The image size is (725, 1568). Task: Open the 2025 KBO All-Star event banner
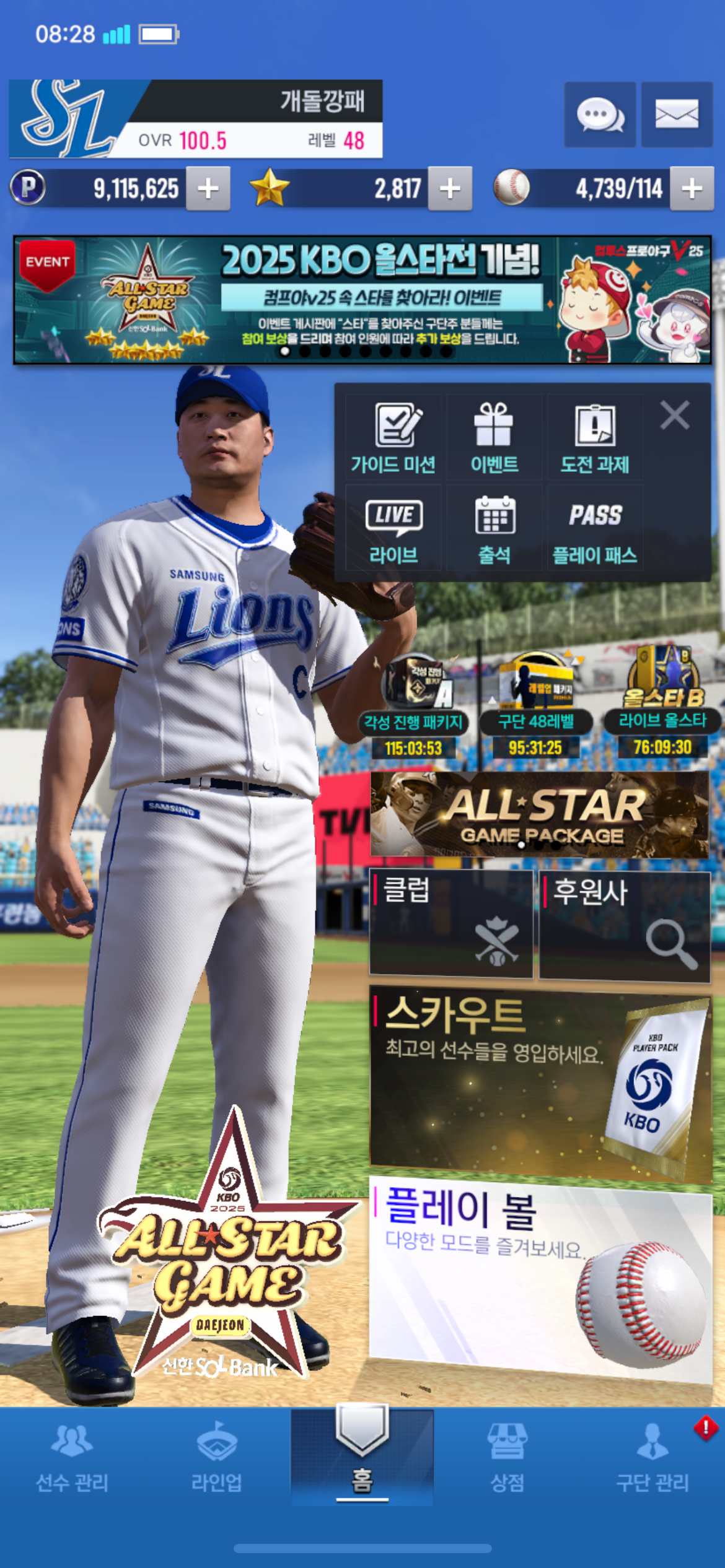click(362, 300)
